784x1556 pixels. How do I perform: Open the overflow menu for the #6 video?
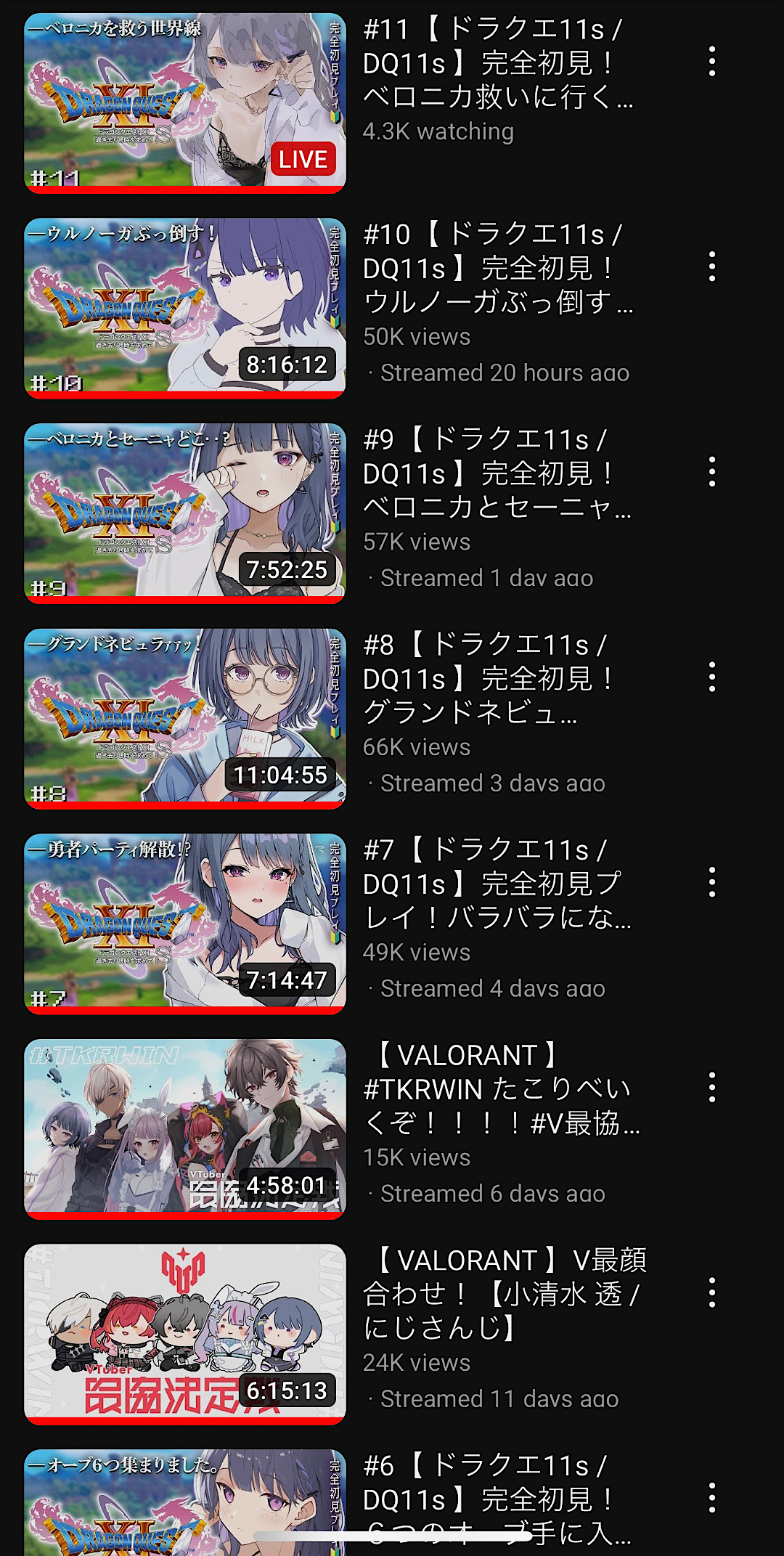[x=712, y=1498]
